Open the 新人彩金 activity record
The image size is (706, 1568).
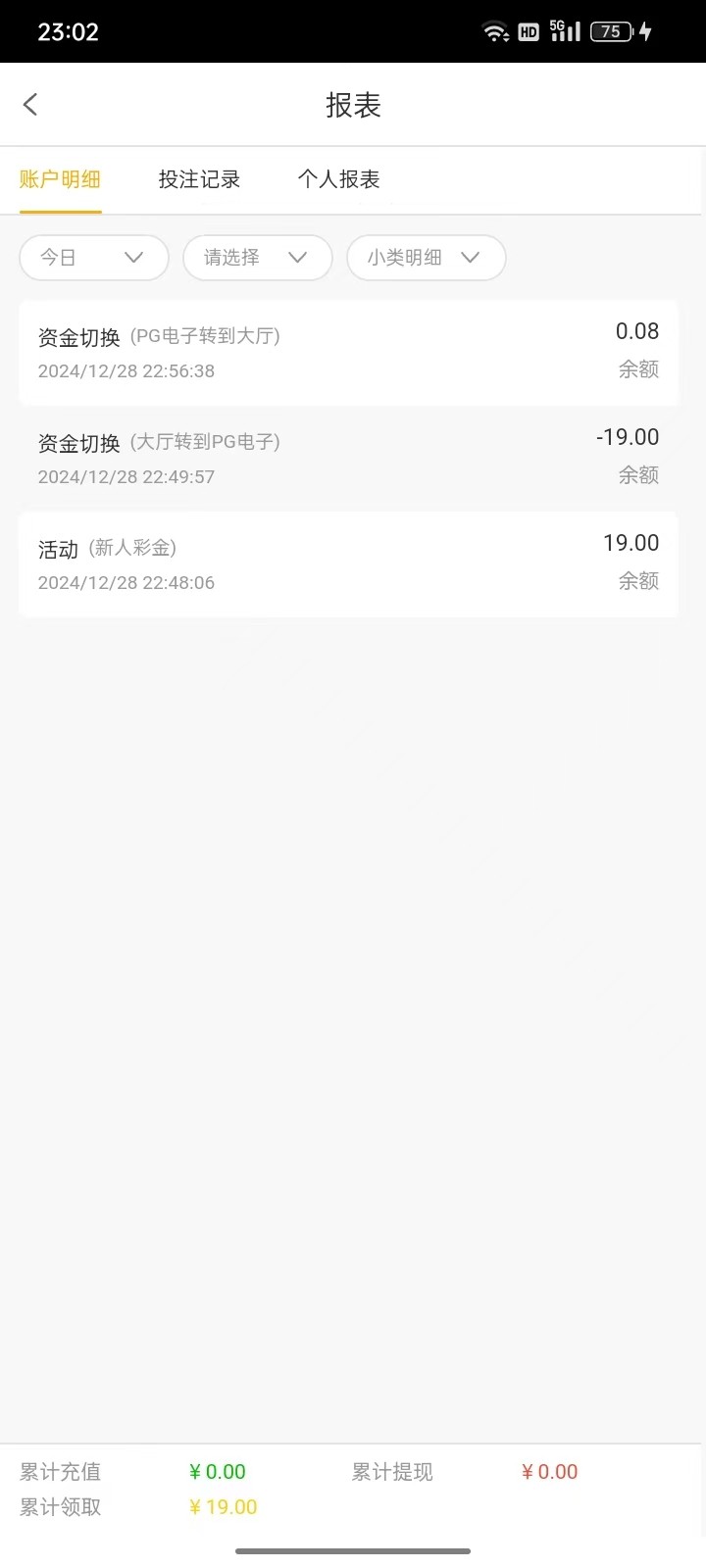pyautogui.click(x=348, y=564)
